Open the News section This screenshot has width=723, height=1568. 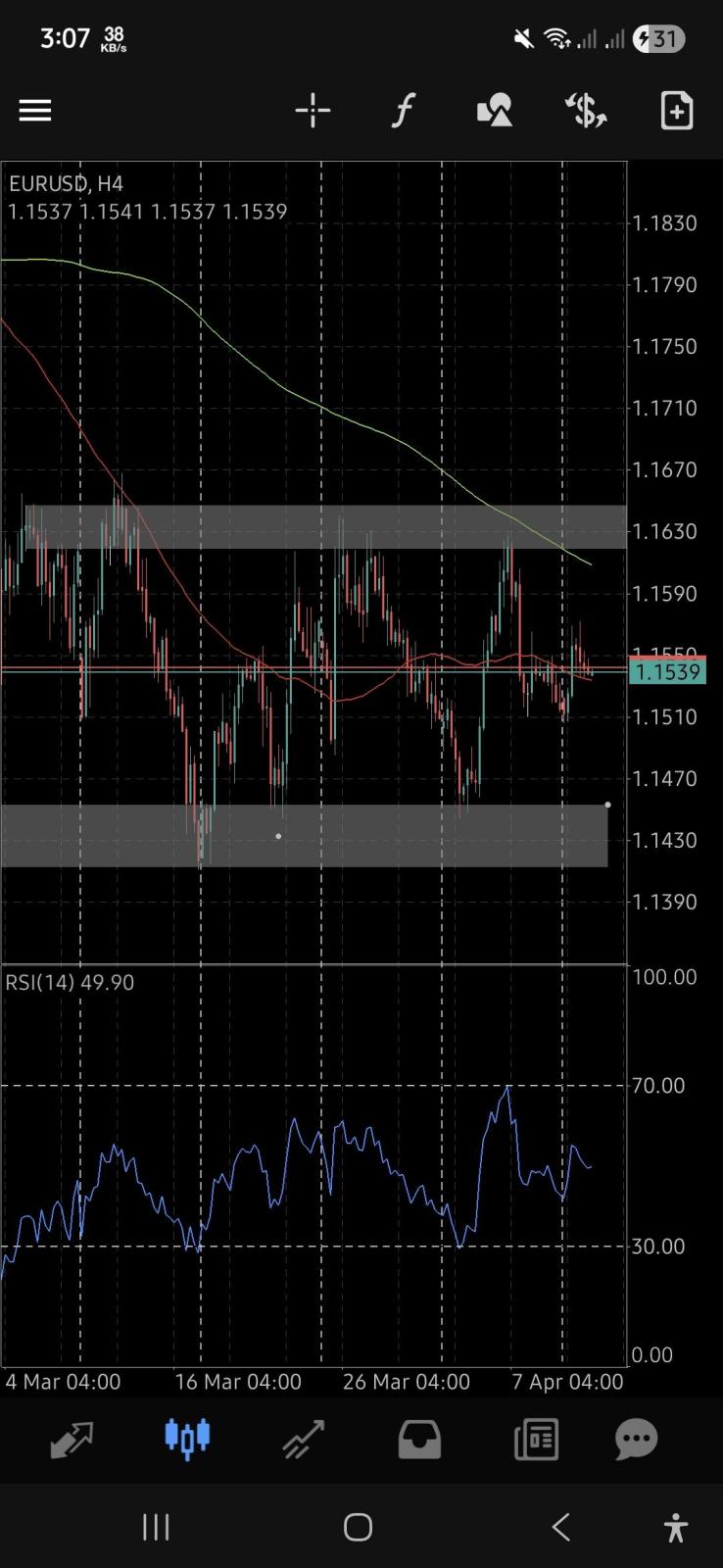(x=534, y=1438)
